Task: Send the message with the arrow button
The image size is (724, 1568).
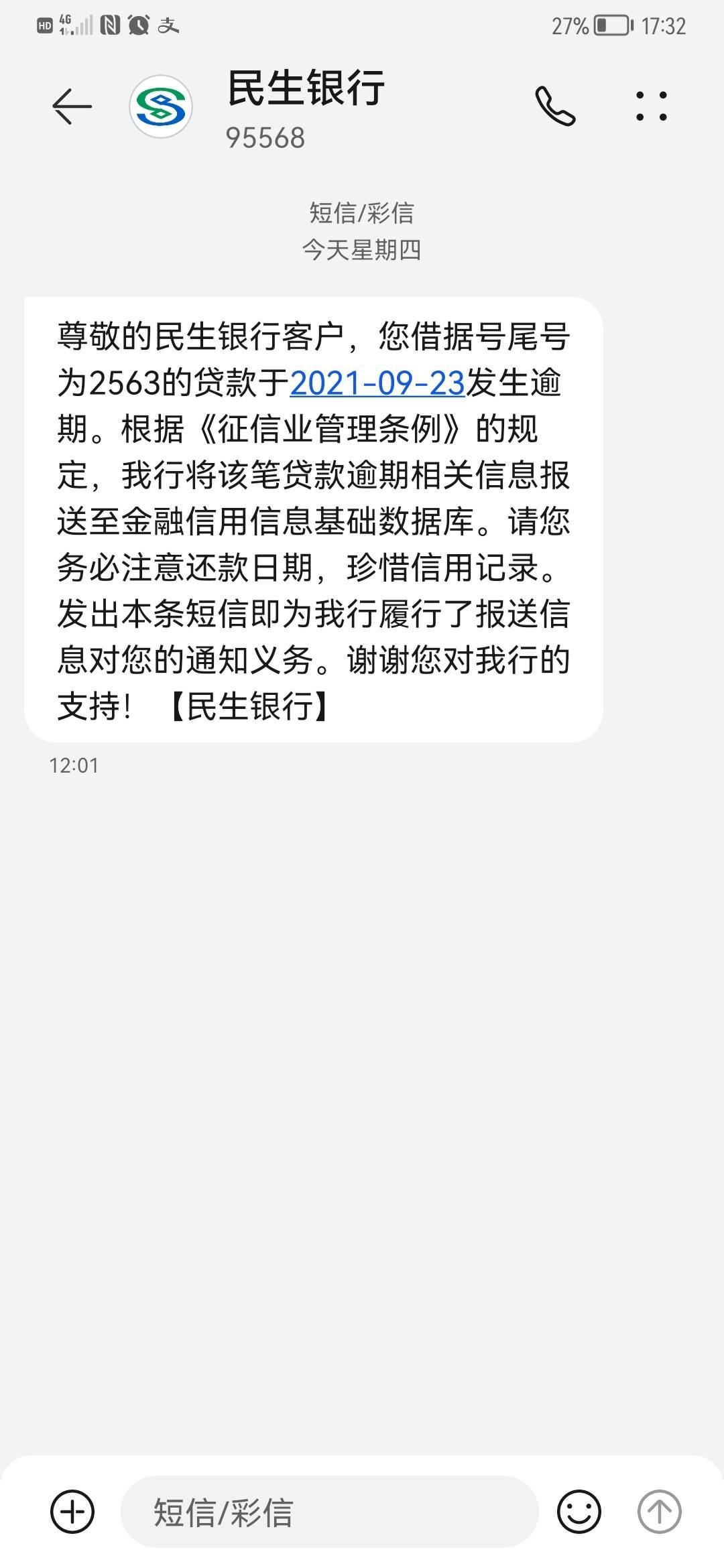Action: coord(659,1511)
